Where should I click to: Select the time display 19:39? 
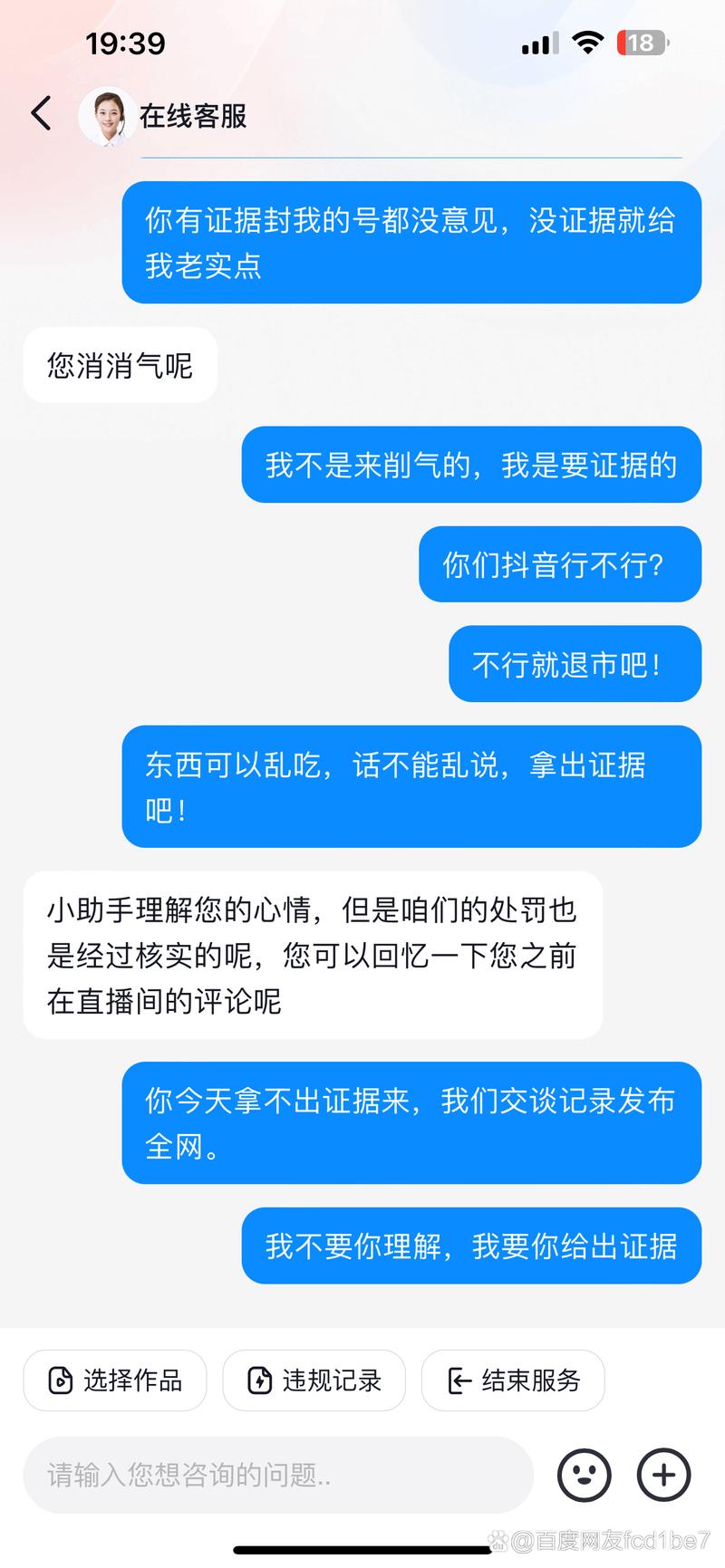coord(126,43)
